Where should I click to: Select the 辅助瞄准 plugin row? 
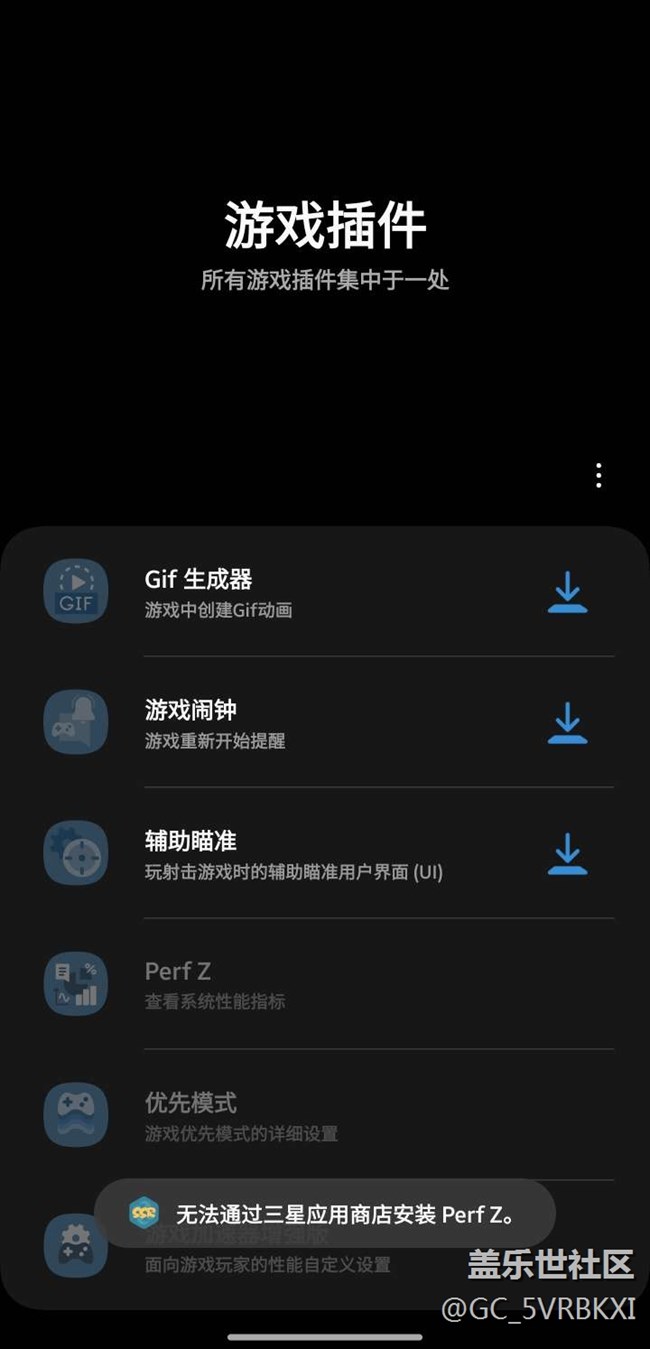(x=300, y=854)
